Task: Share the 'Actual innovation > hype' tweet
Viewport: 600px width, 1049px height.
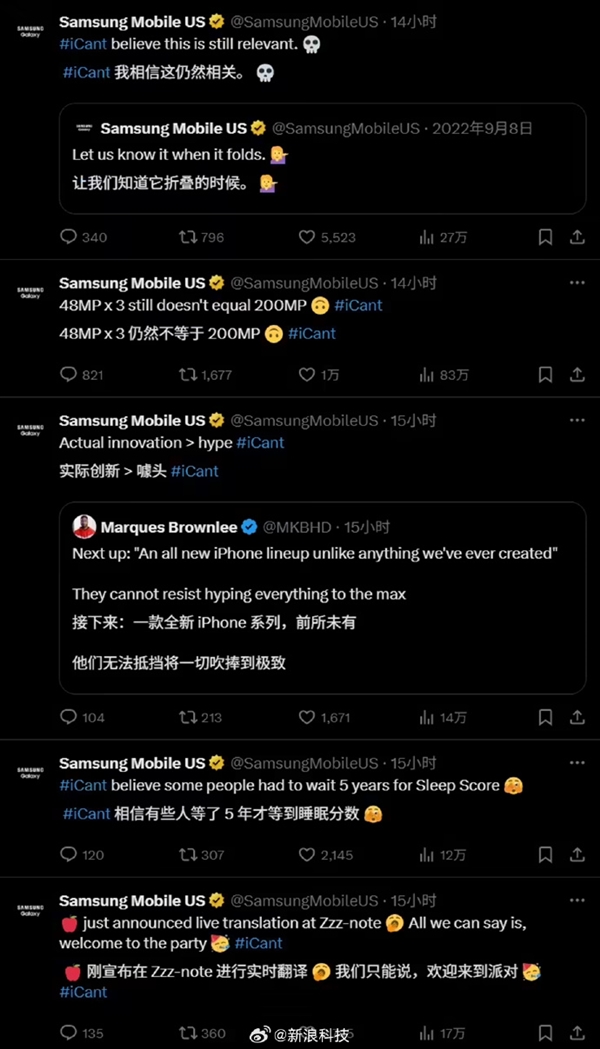Action: tap(577, 717)
